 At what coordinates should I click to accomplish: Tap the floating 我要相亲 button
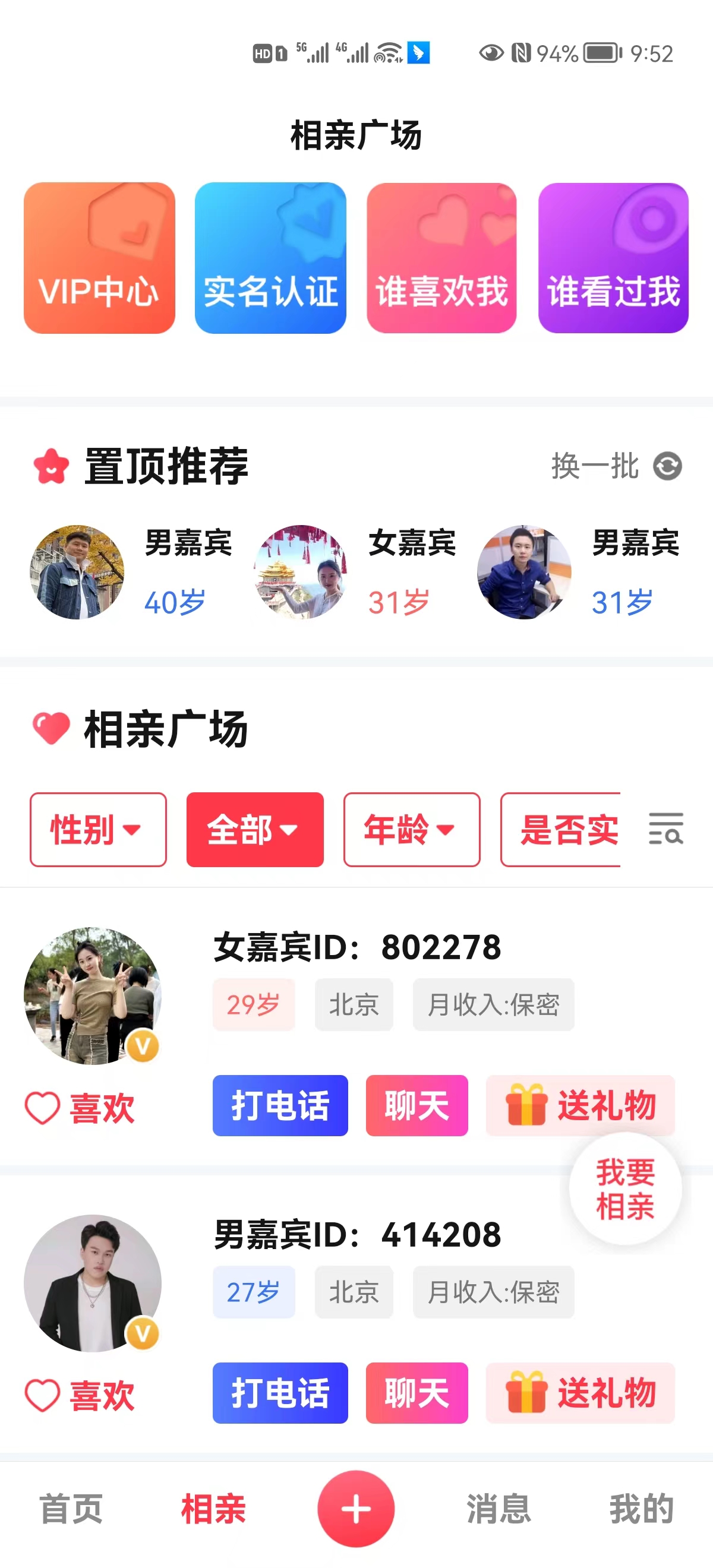[624, 1190]
